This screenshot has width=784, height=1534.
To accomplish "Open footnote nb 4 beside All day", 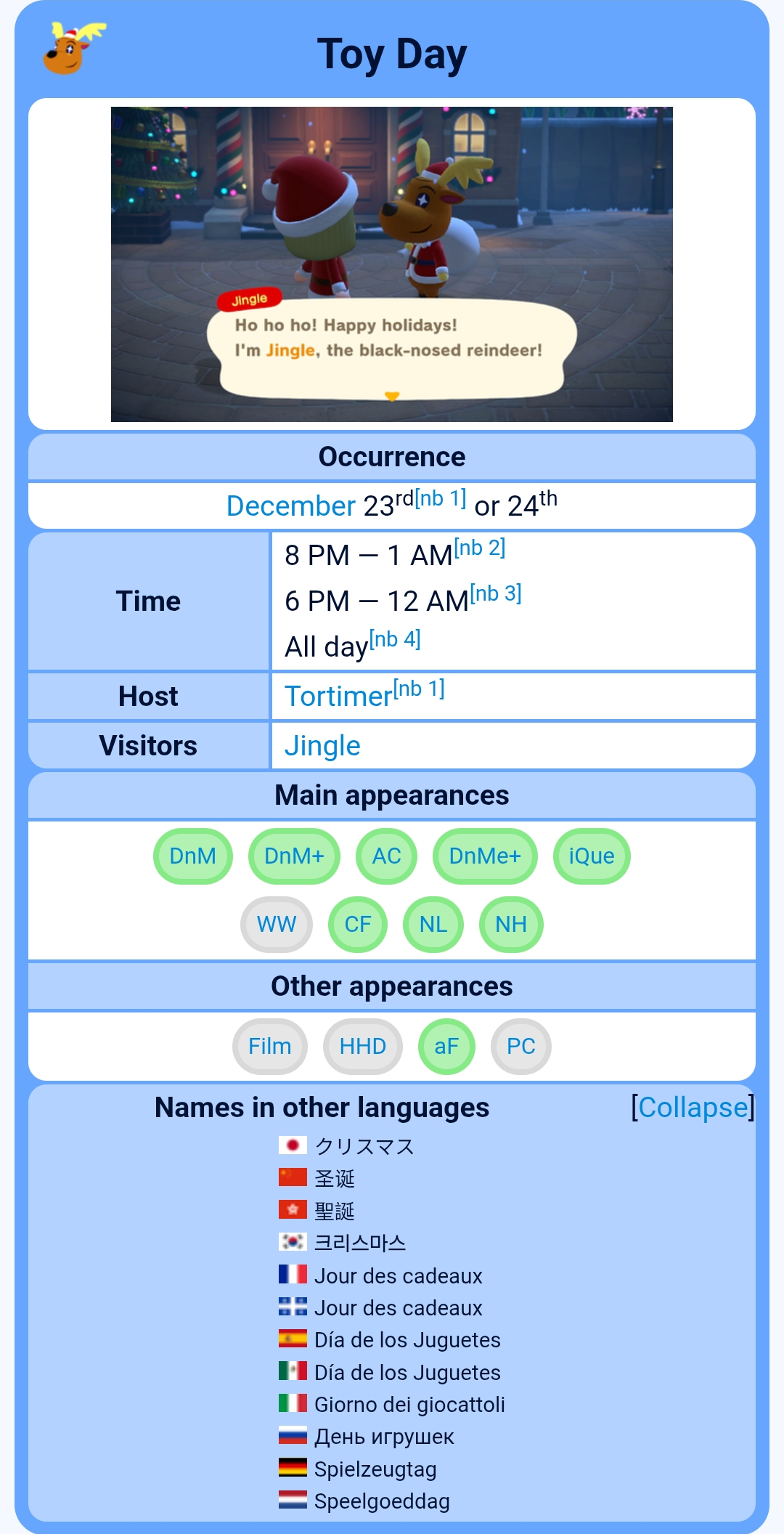I will point(395,639).
